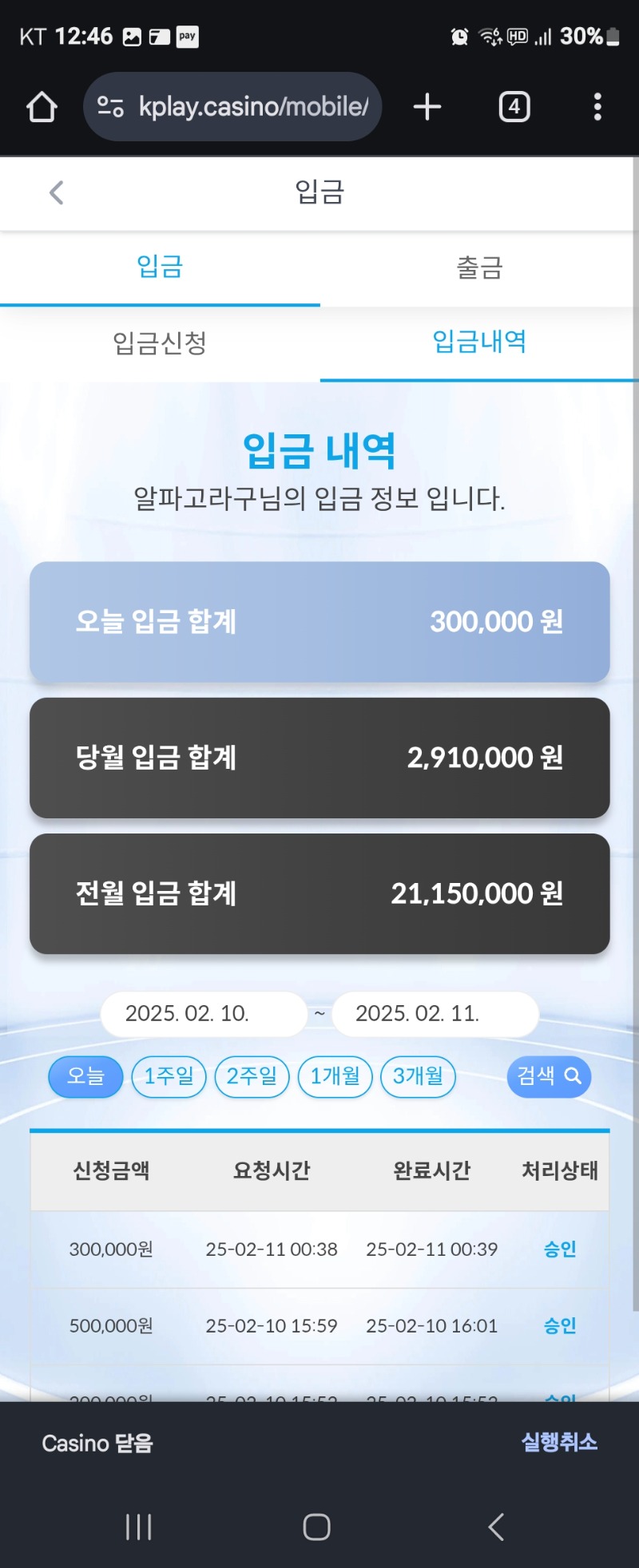Open the start date field 2025. 02. 10.
The width and height of the screenshot is (639, 1568).
204,1014
